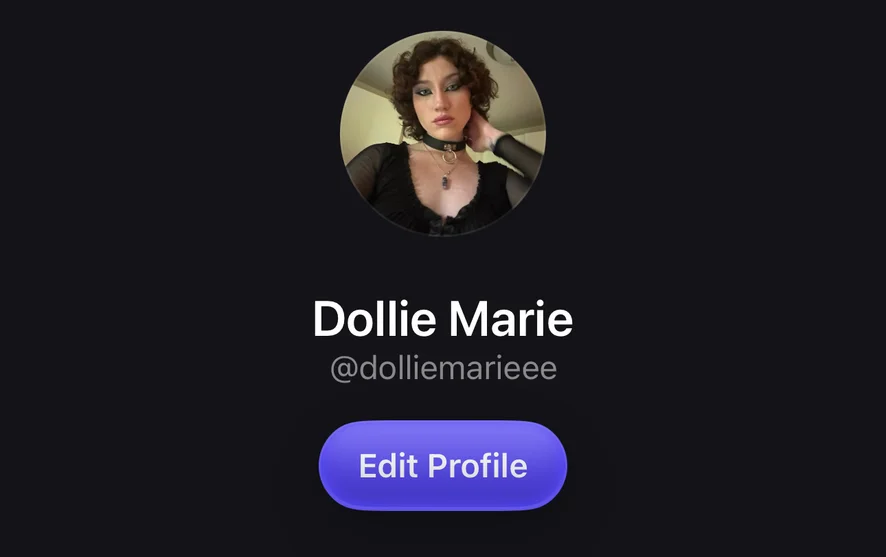Tap the Edit Profile button
The width and height of the screenshot is (886, 557).
[x=442, y=466]
